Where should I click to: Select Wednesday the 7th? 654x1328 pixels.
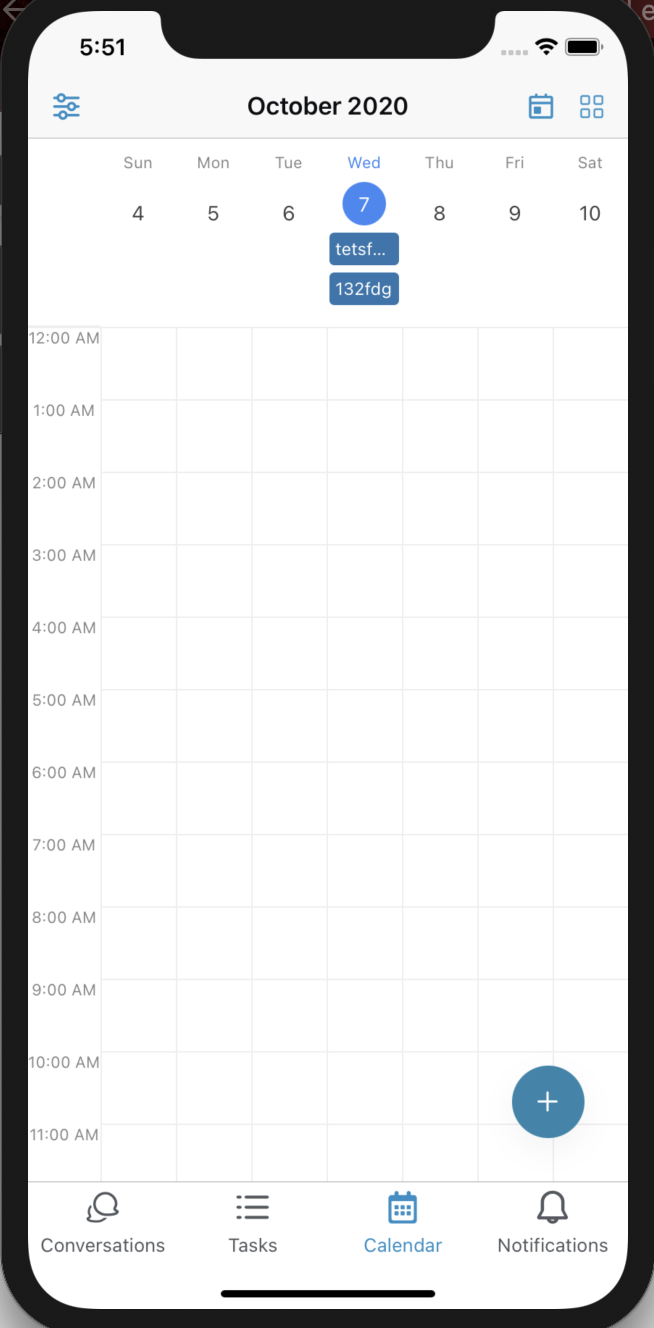pos(364,204)
